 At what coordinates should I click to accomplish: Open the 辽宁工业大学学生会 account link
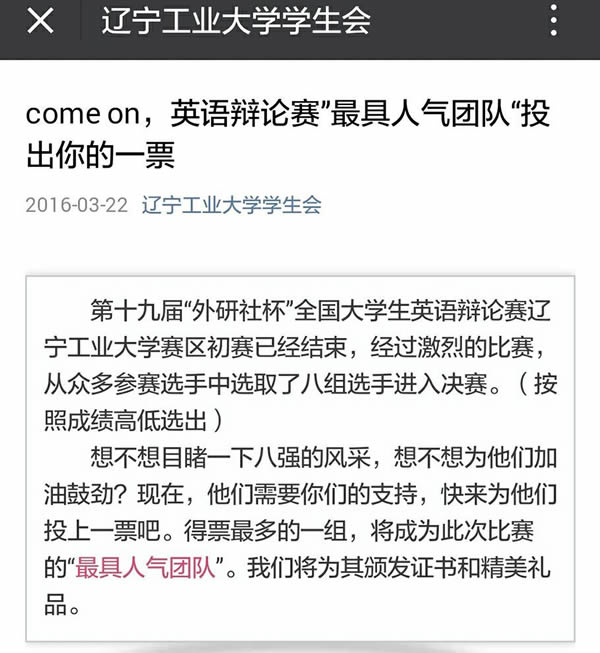[x=232, y=205]
